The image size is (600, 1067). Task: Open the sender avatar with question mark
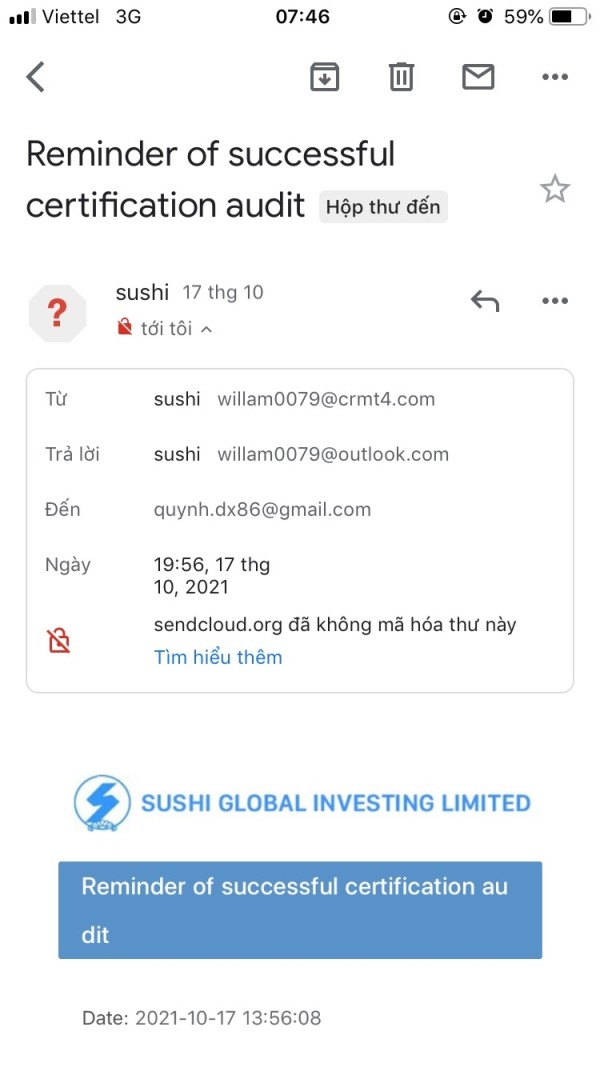(57, 314)
